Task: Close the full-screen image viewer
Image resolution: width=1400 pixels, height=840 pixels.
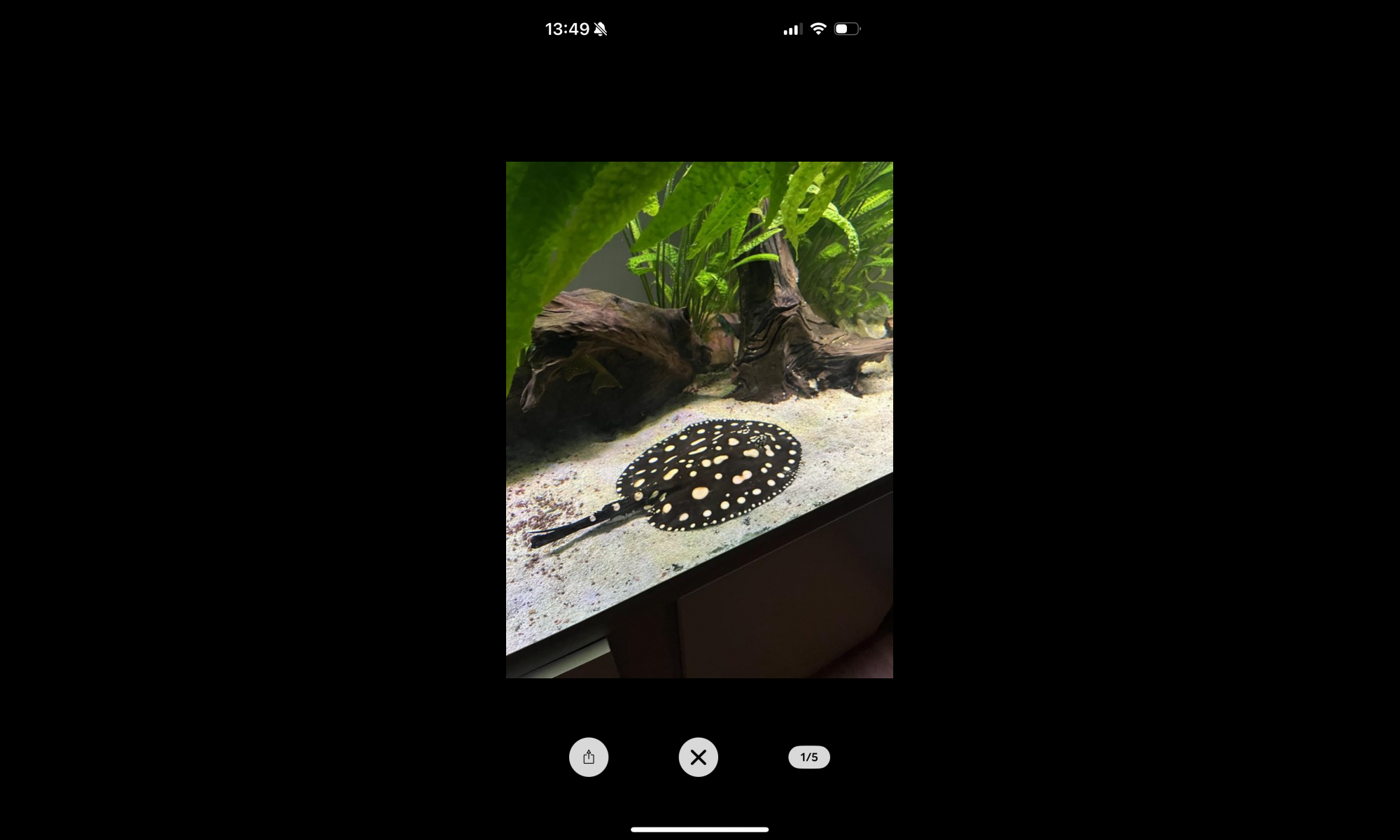Action: point(698,757)
